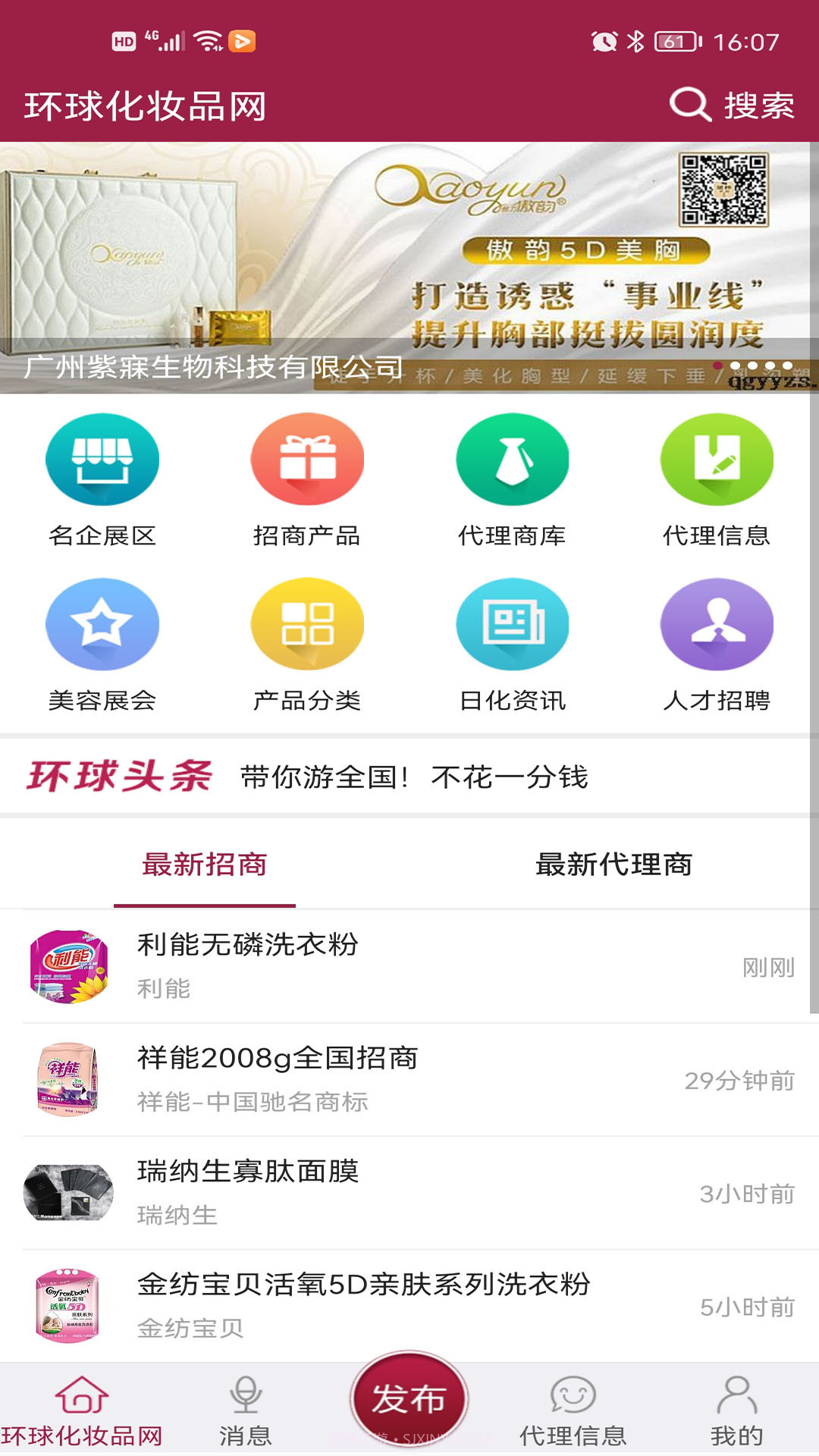Viewport: 819px width, 1456px height.
Task: Open the 代理商库 necktie icon
Action: [x=512, y=459]
